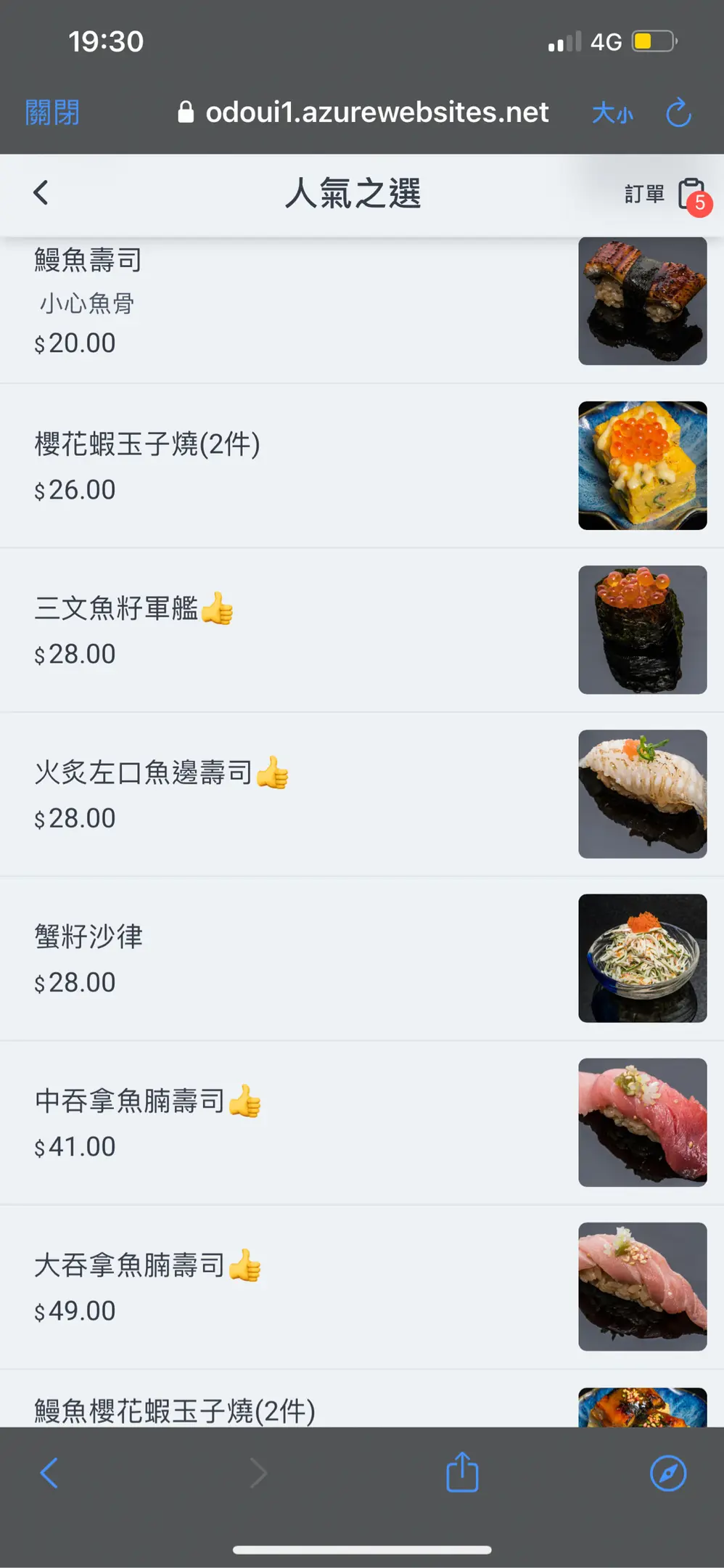Viewport: 724px width, 1568px height.
Task: Open the 訂單 order list
Action: point(666,195)
